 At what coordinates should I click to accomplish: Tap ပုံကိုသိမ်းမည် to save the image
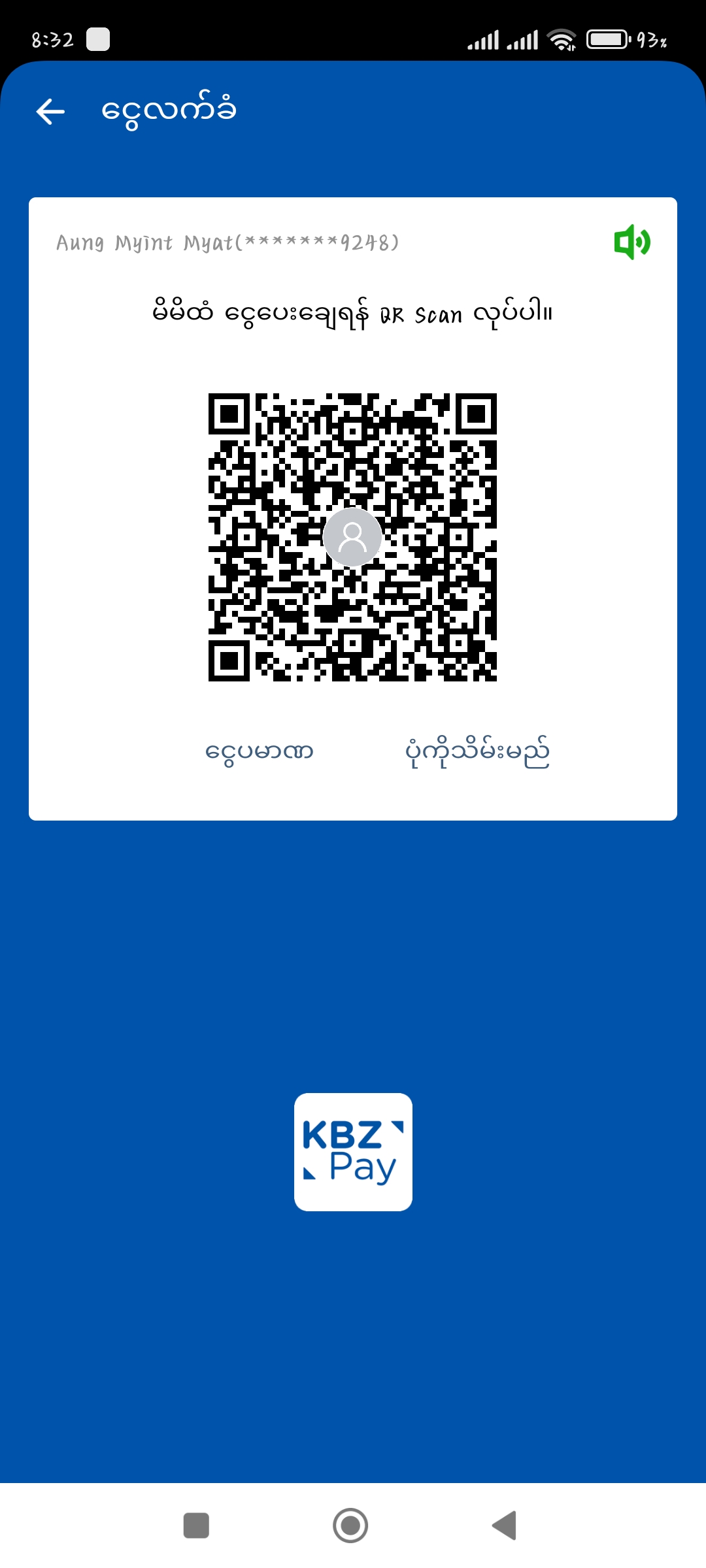tap(477, 752)
